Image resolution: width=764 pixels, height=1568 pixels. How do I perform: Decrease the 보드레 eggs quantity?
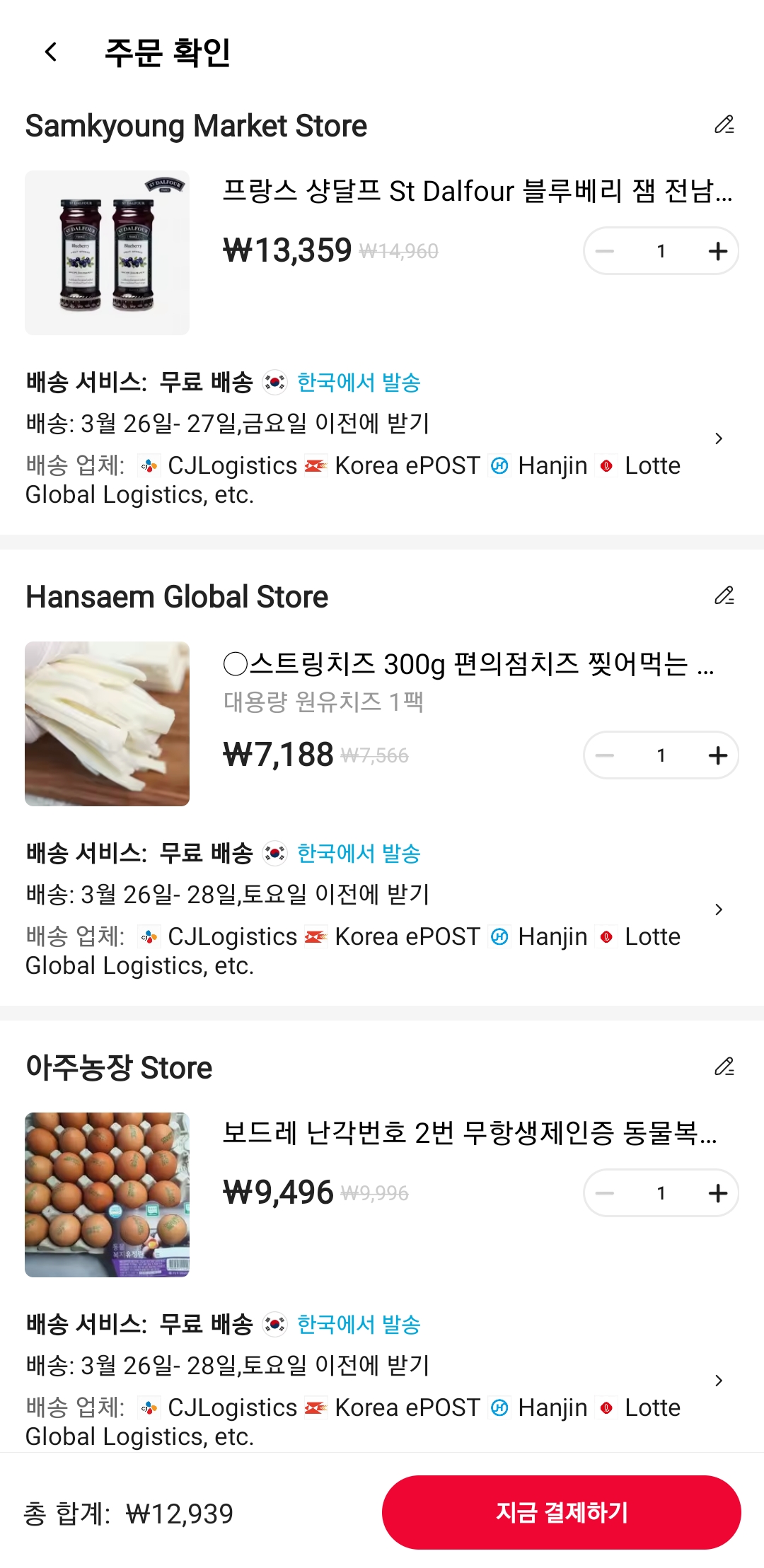coord(605,1193)
